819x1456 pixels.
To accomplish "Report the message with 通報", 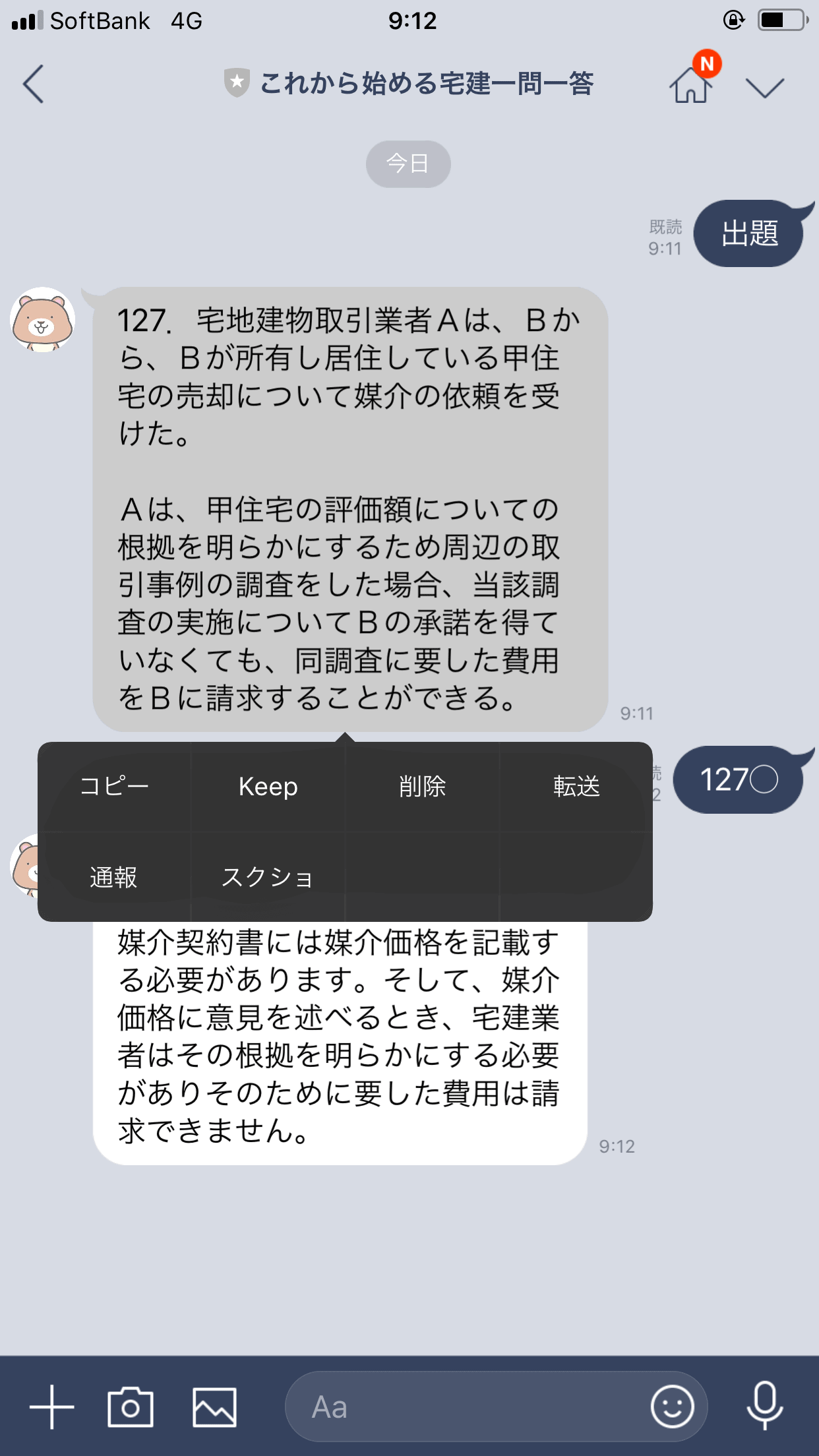I will [113, 877].
